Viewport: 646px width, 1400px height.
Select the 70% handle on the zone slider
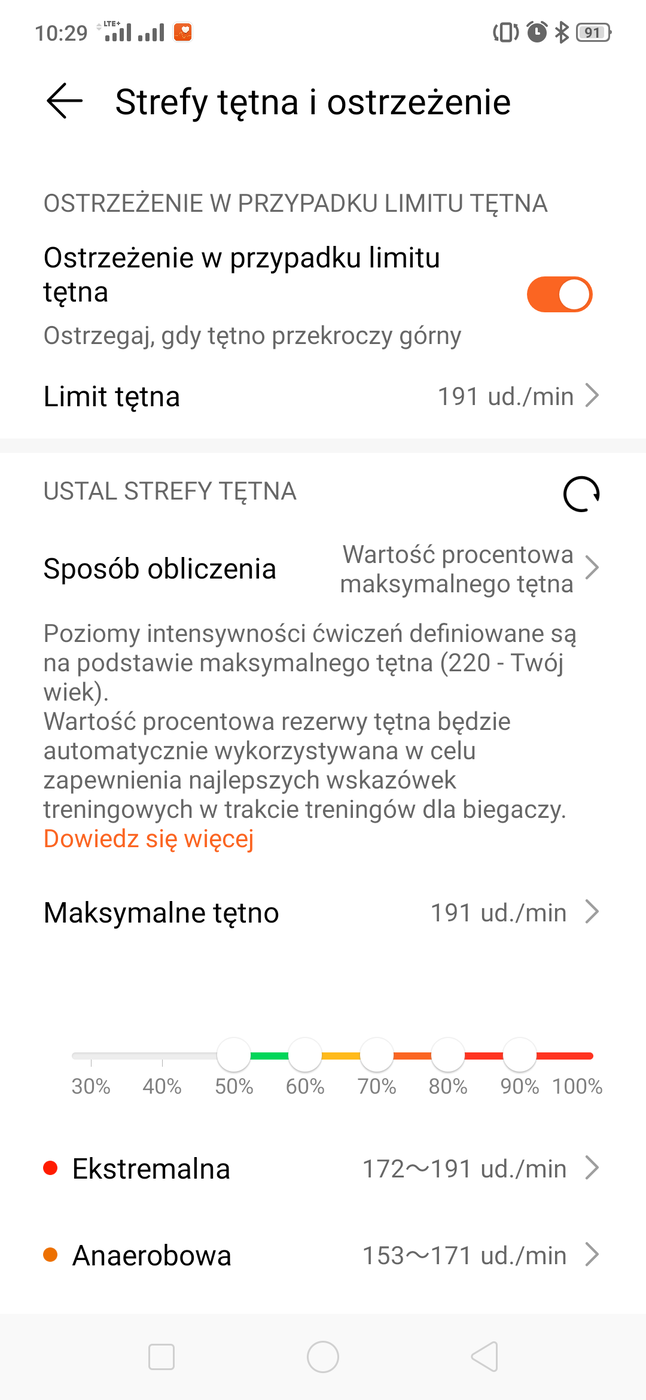point(377,1055)
